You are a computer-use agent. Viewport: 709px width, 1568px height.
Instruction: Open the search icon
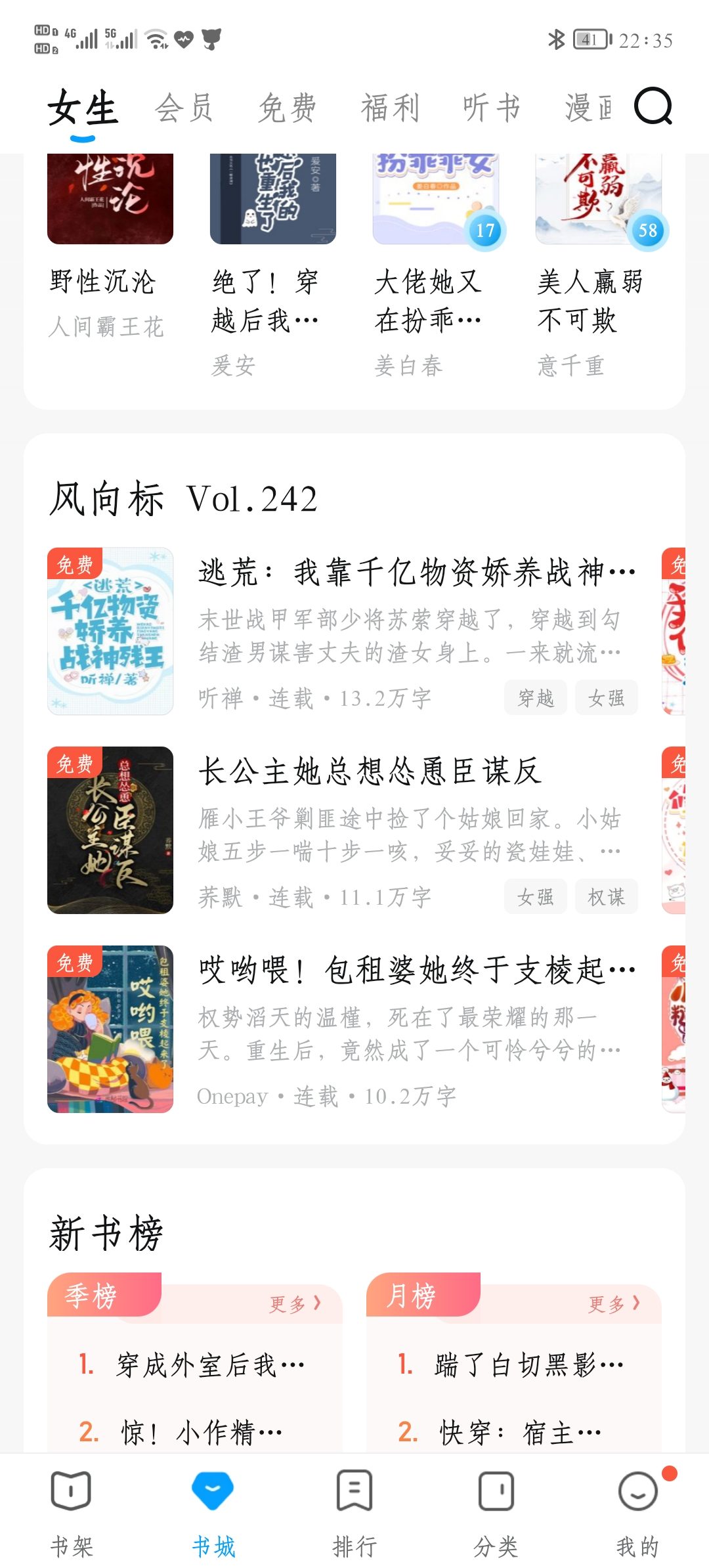[653, 107]
